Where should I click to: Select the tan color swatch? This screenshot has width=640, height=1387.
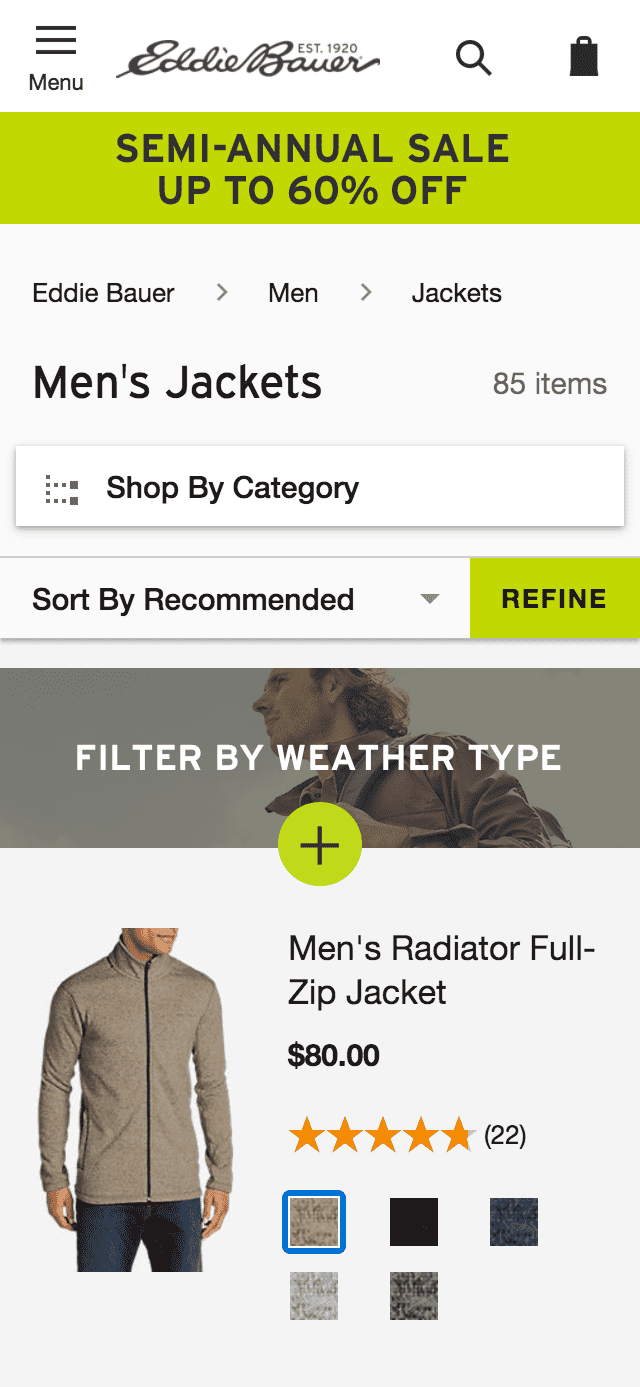point(314,1222)
